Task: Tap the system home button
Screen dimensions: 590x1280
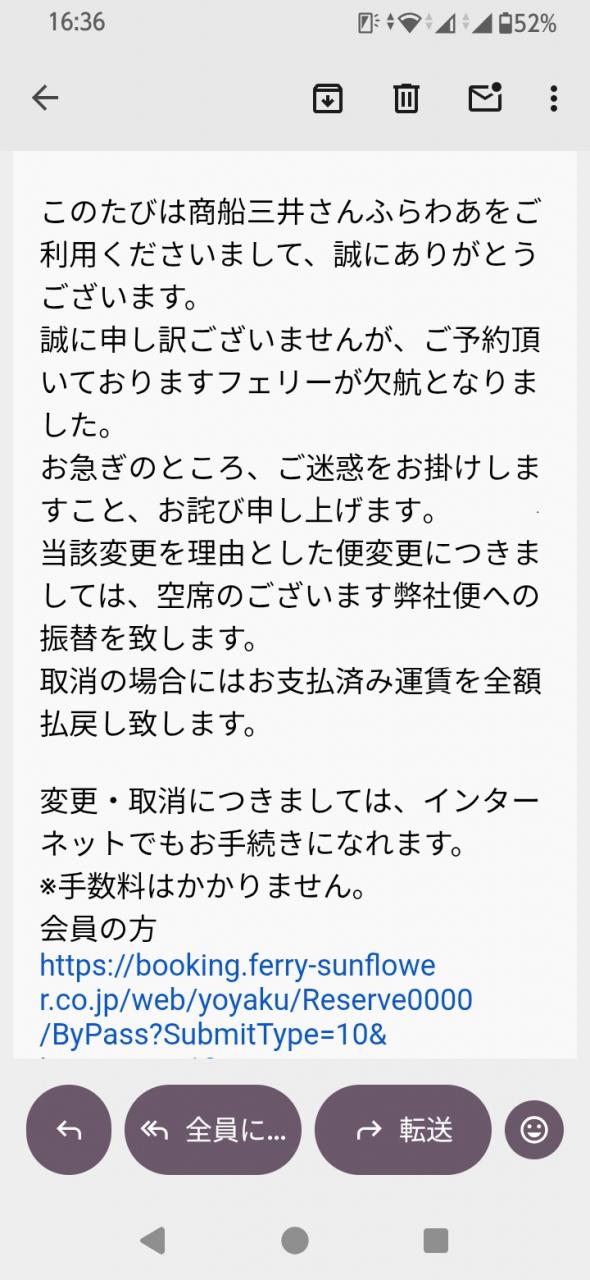Action: click(x=295, y=1241)
